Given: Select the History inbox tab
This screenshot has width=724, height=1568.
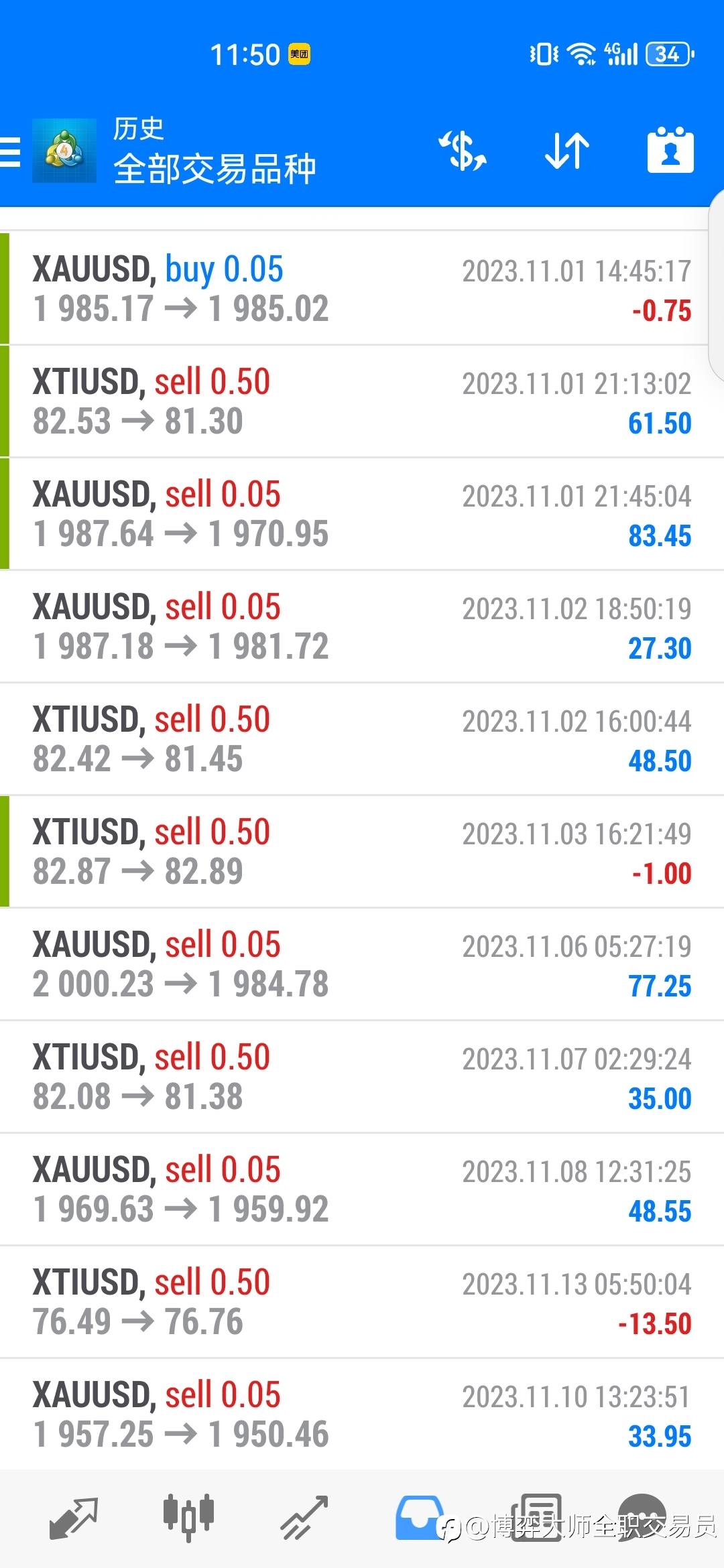Looking at the screenshot, I should [x=420, y=1518].
